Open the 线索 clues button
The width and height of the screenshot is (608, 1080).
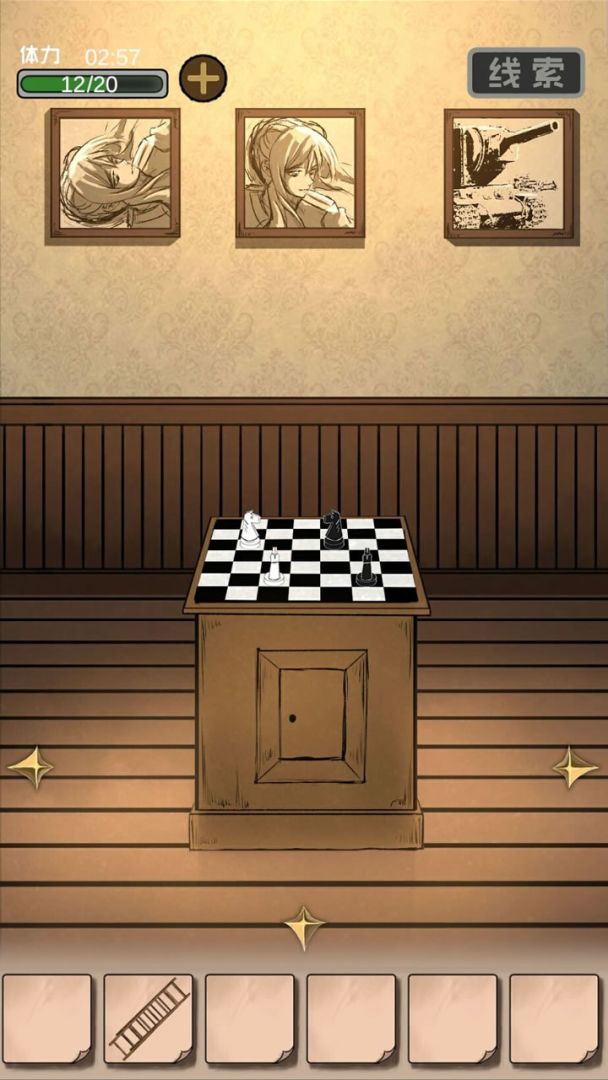coord(526,73)
